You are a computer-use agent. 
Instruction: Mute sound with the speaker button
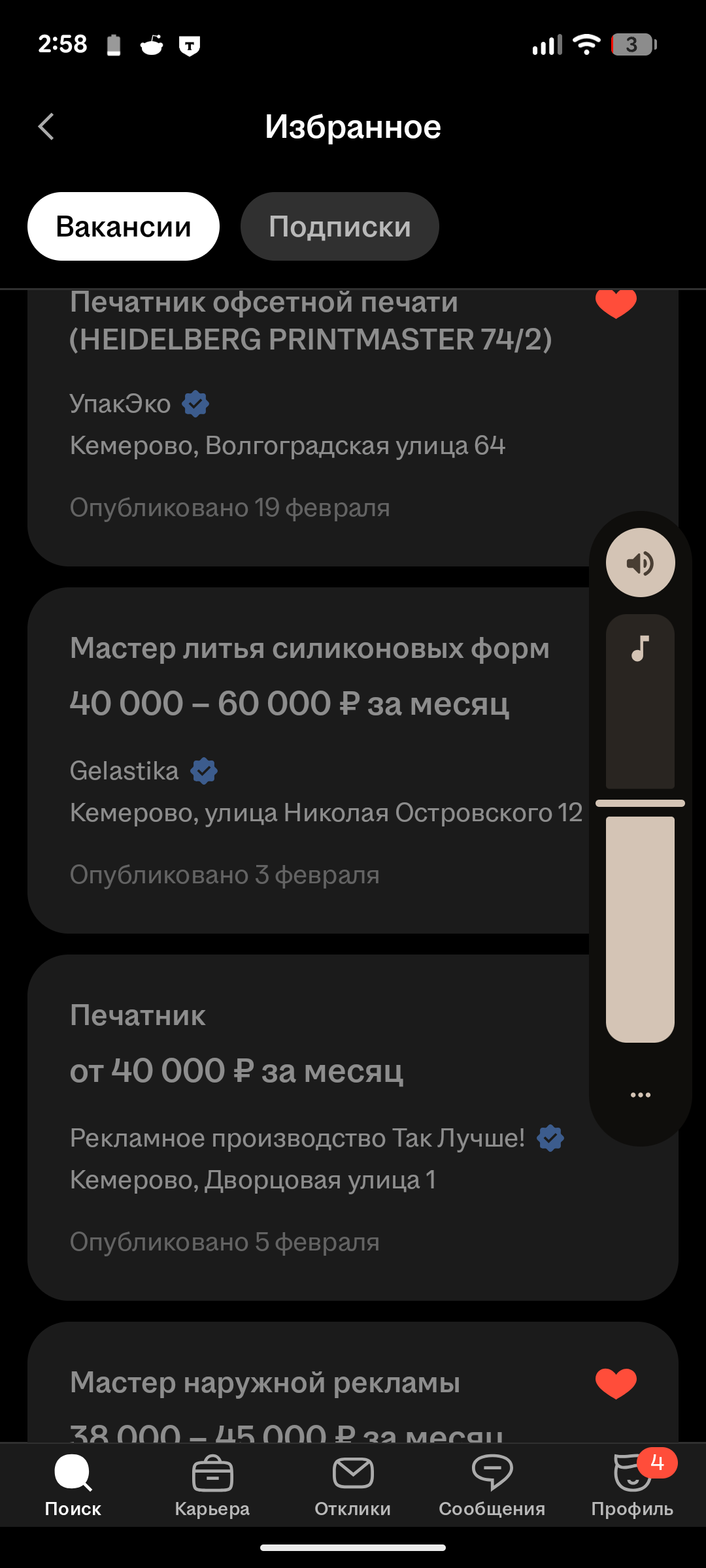[640, 563]
